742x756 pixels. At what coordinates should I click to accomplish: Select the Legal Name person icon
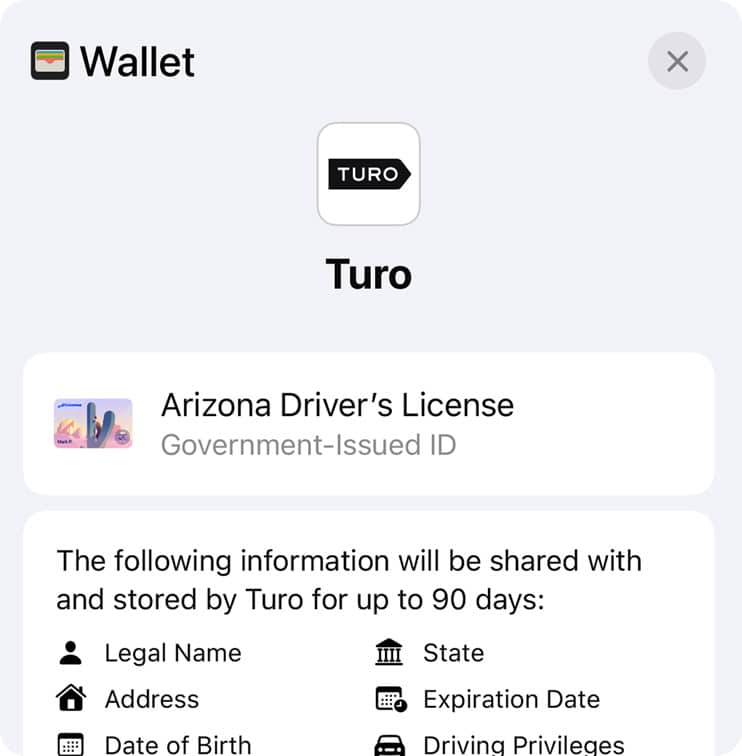pos(70,652)
